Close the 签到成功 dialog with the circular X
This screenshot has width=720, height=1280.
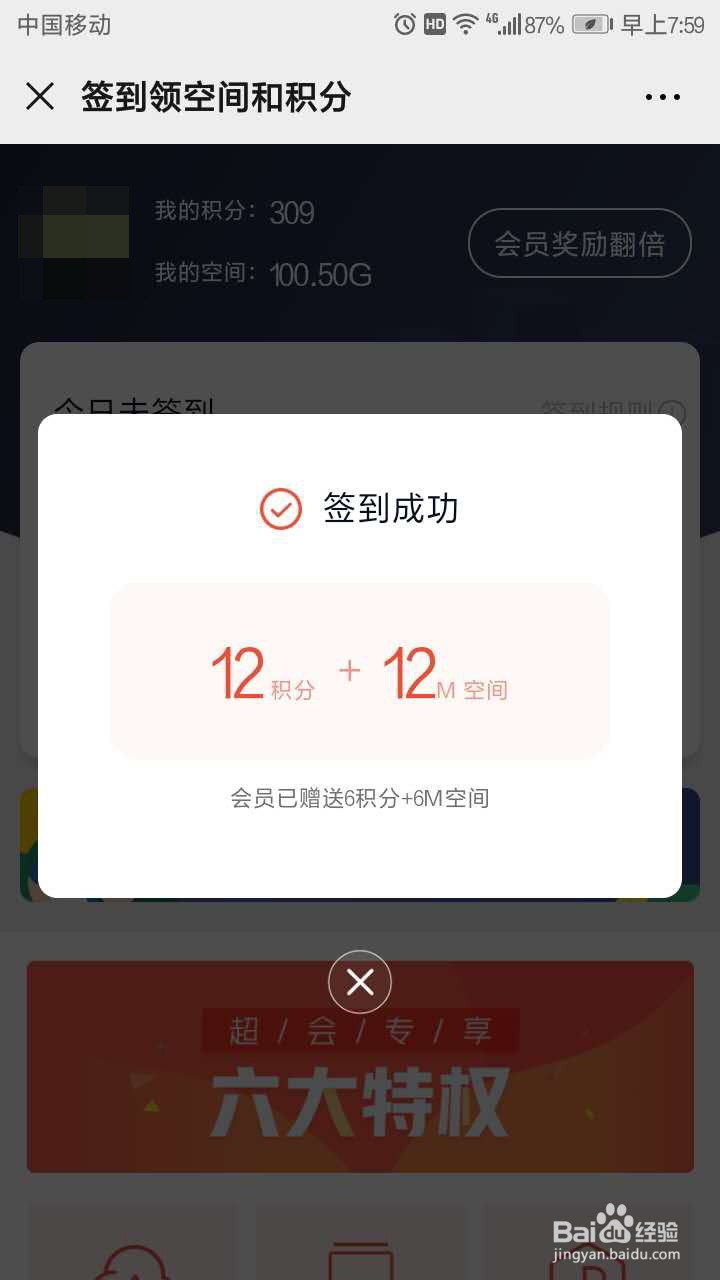pyautogui.click(x=360, y=981)
